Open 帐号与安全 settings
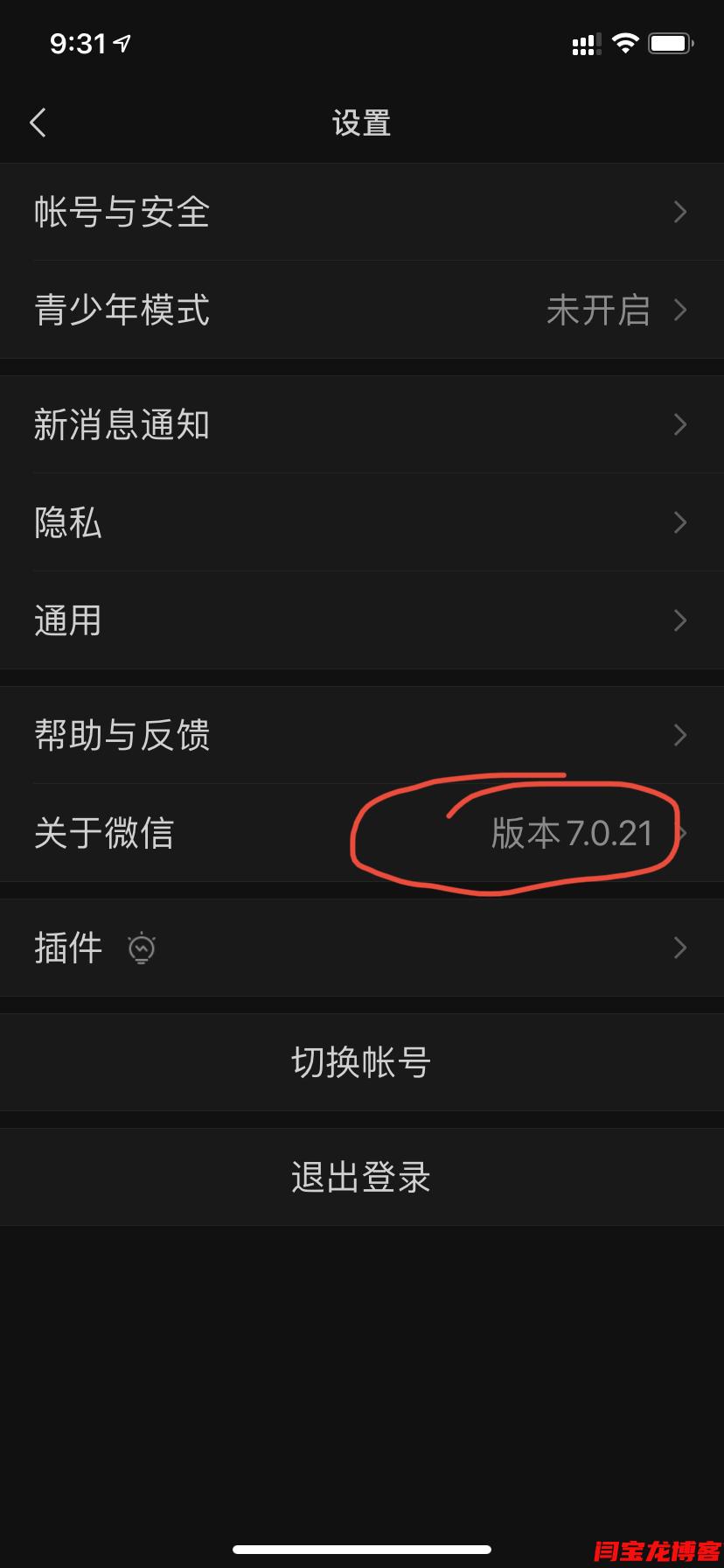Image resolution: width=724 pixels, height=1568 pixels. (362, 212)
